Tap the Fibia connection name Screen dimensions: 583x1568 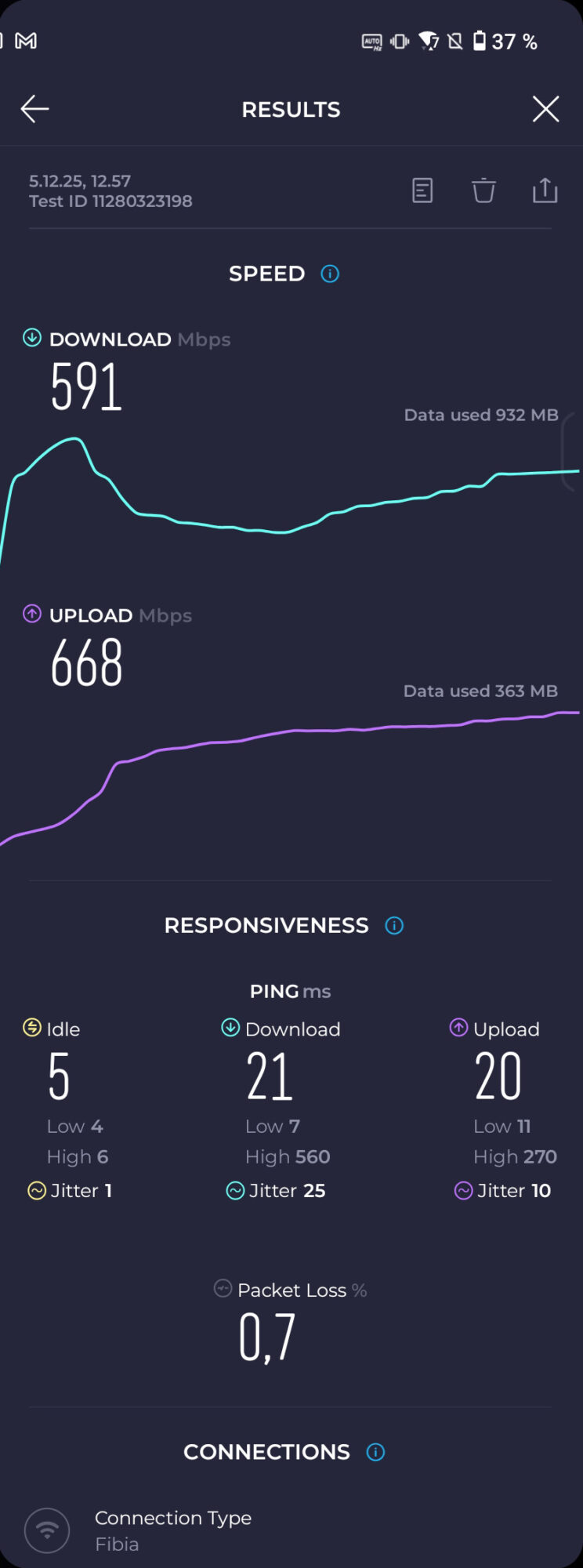pyautogui.click(x=118, y=1544)
